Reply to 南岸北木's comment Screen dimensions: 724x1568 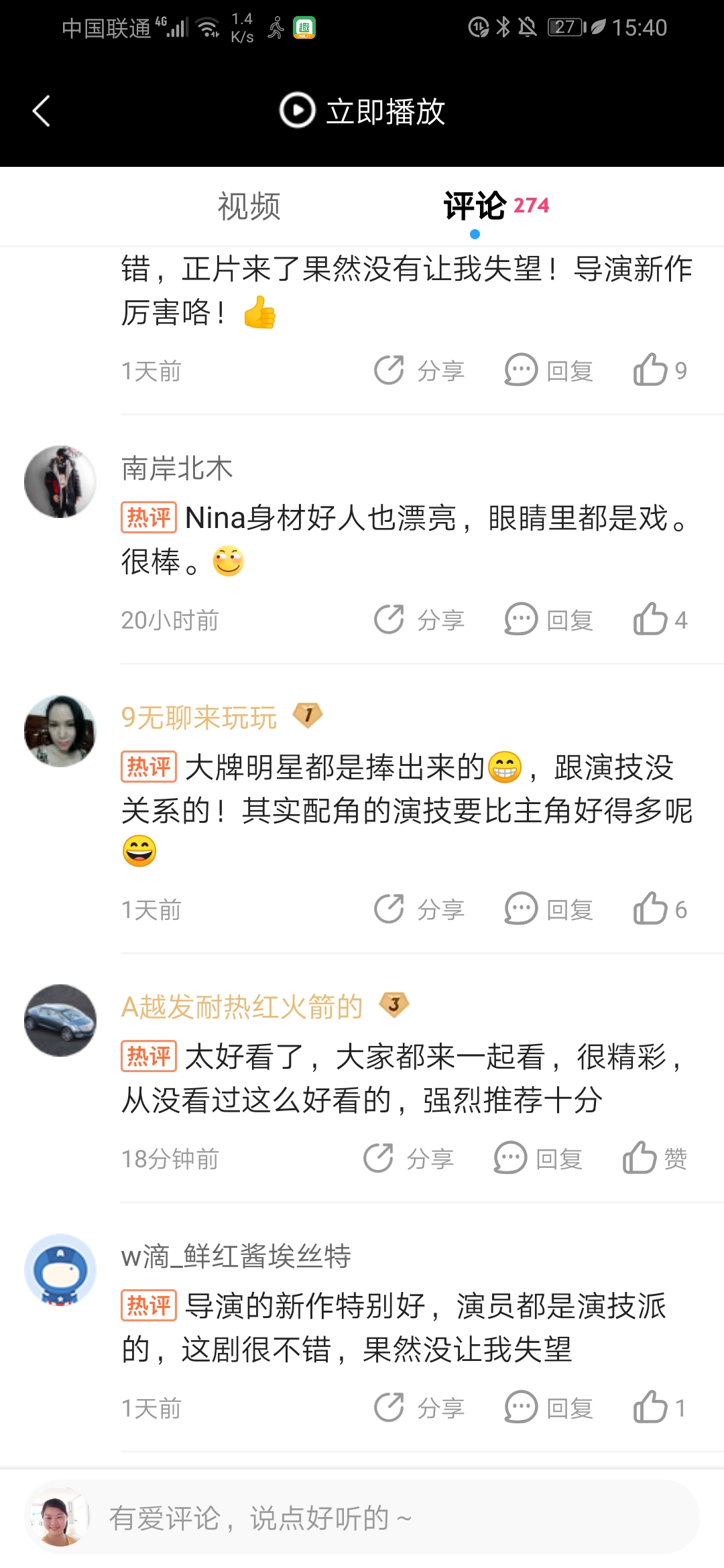(549, 620)
